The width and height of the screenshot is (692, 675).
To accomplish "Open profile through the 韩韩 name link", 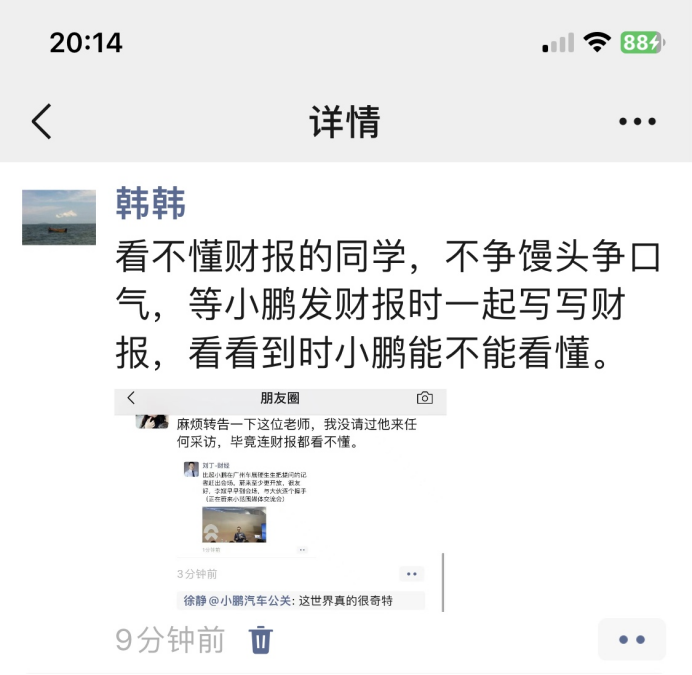I will (151, 204).
